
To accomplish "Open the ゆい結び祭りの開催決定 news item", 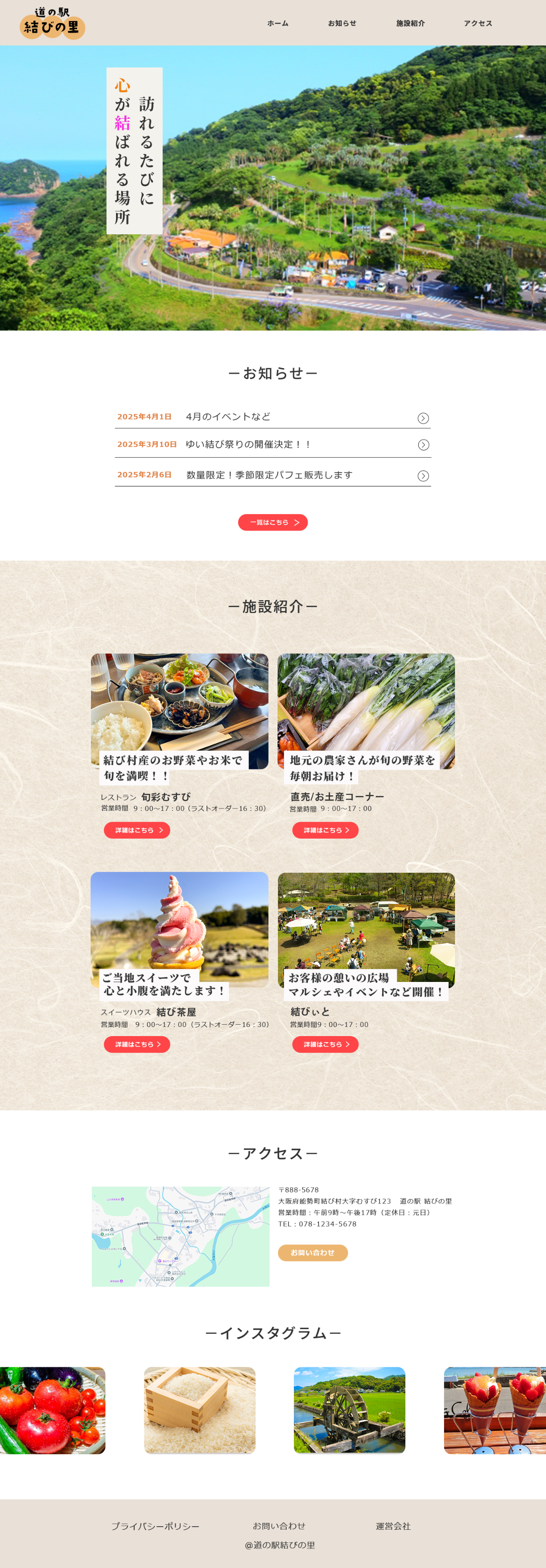I will (273, 445).
